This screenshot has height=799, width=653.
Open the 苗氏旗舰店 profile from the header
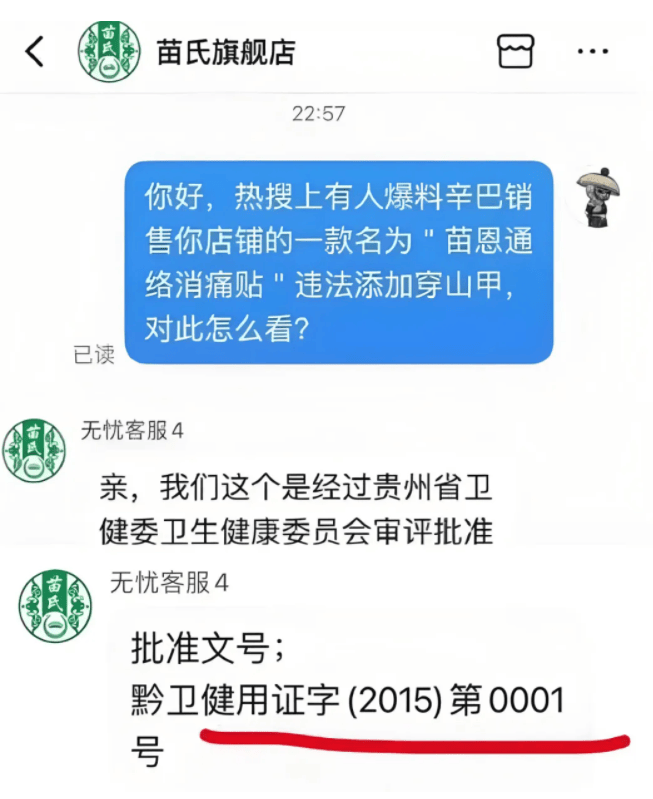pyautogui.click(x=109, y=51)
